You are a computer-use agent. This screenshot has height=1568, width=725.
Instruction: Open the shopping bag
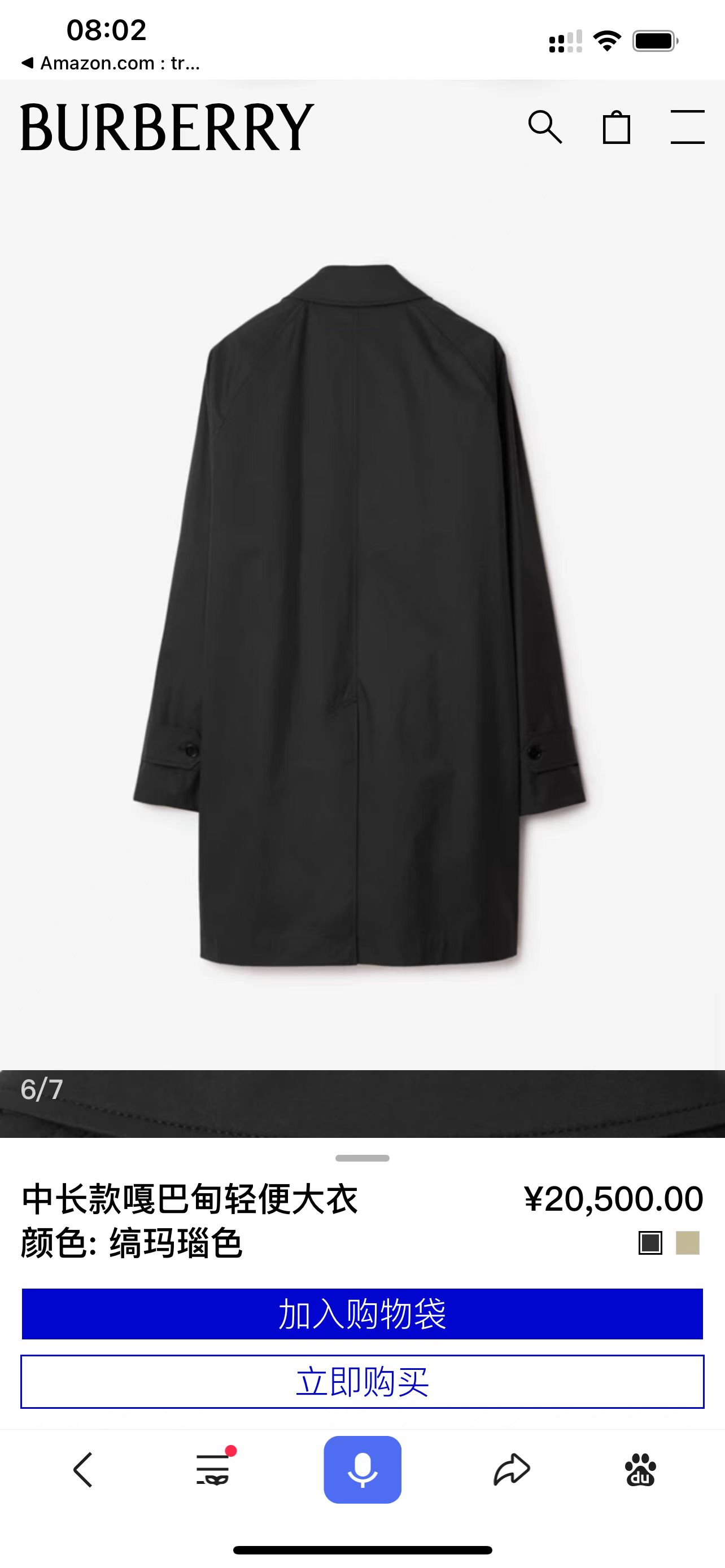616,127
